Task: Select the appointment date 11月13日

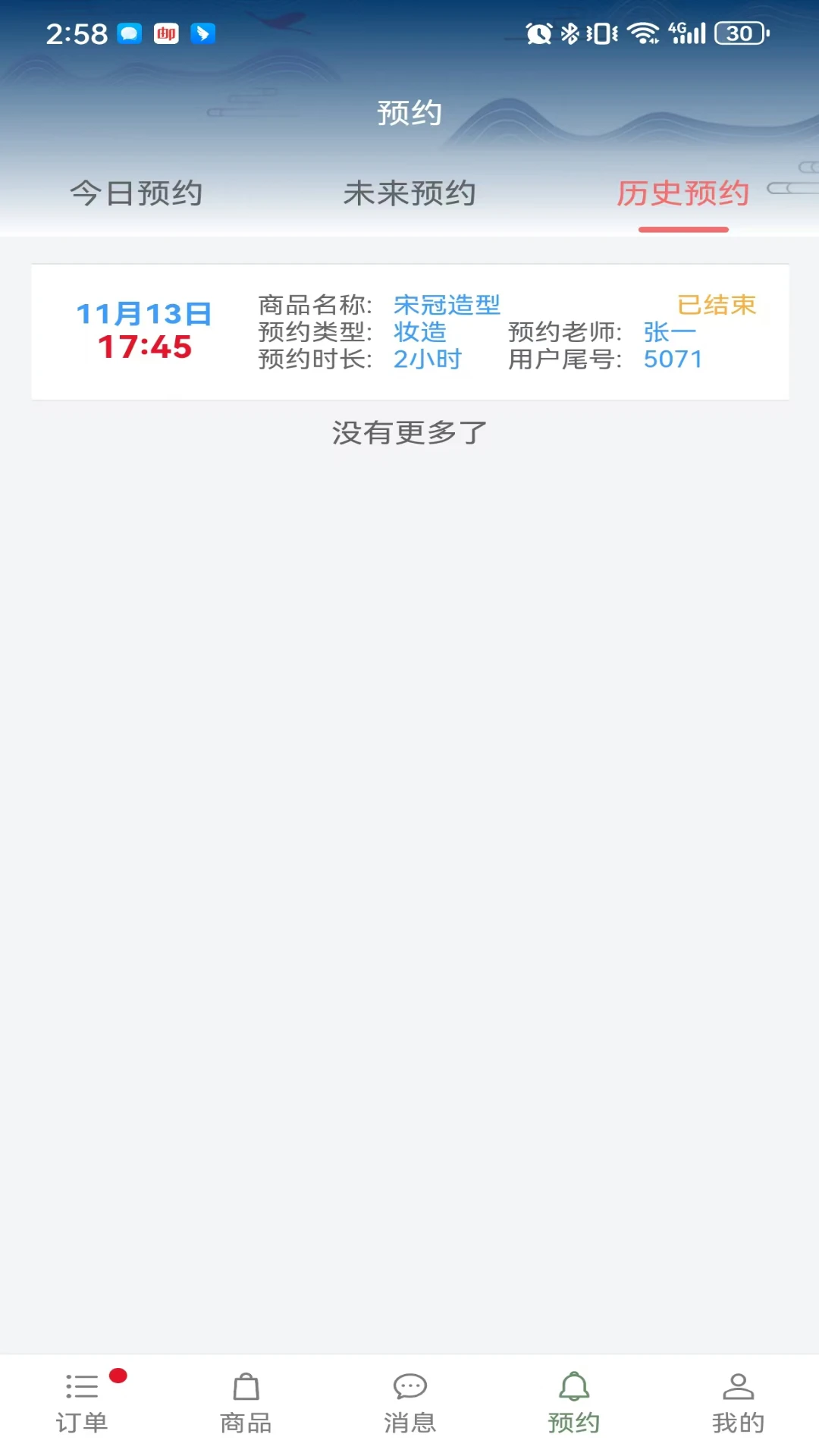Action: coord(146,315)
